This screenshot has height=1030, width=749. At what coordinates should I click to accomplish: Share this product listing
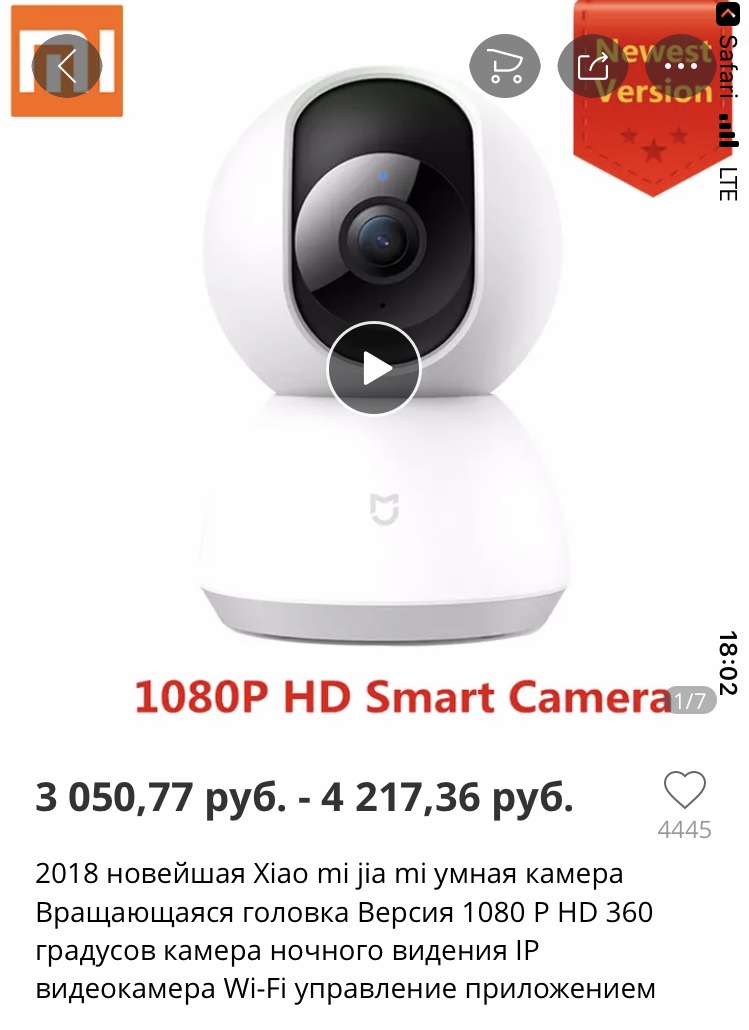593,66
